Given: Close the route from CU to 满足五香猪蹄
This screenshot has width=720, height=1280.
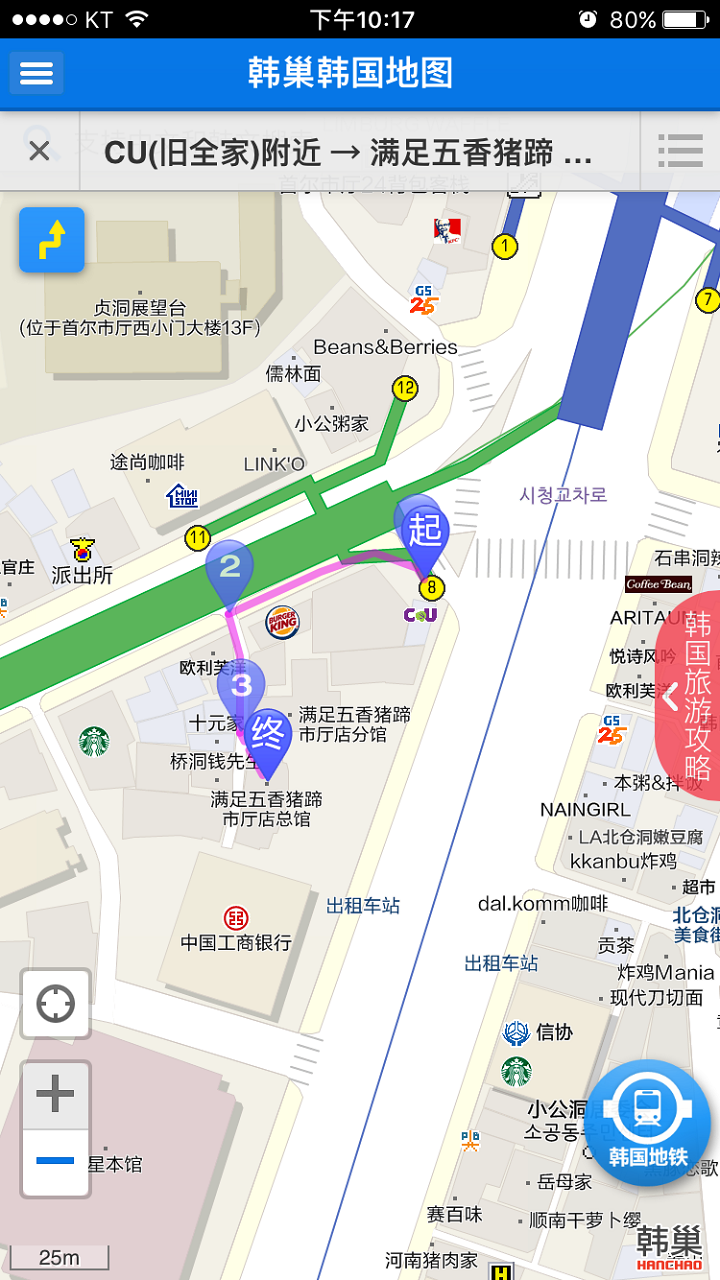Looking at the screenshot, I should click(x=39, y=151).
